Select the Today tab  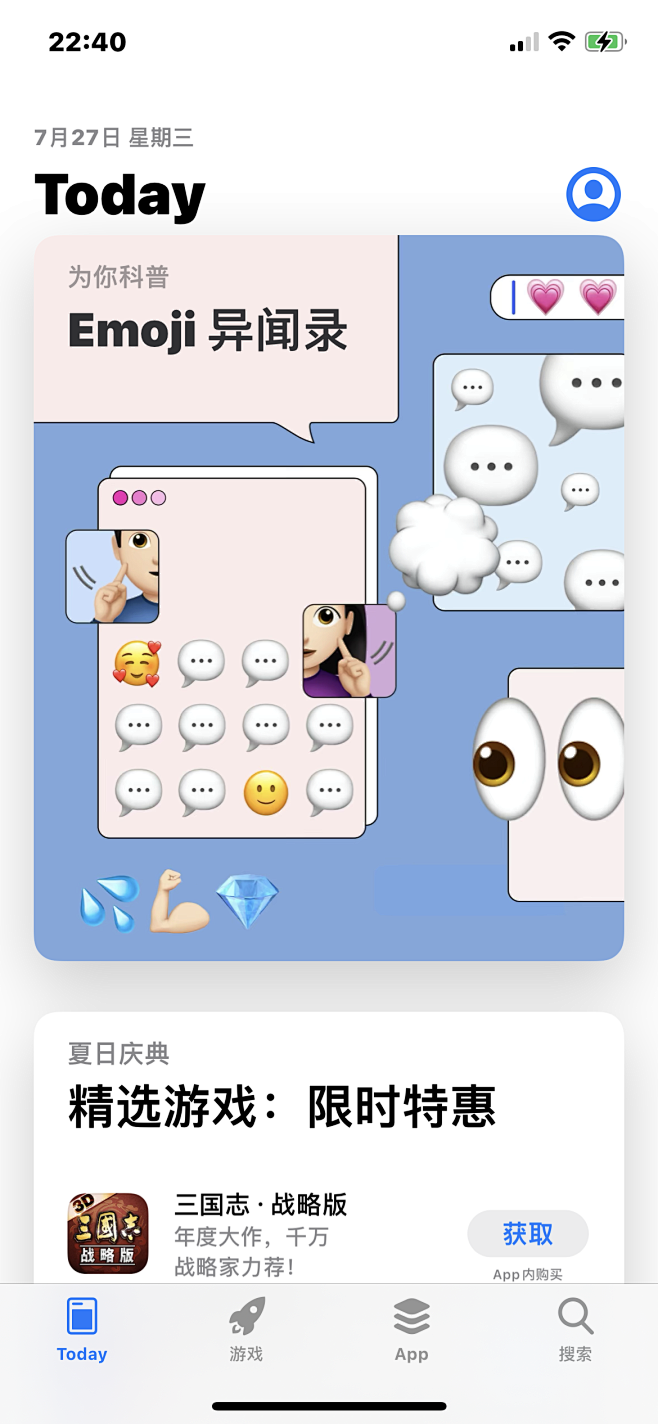82,1329
